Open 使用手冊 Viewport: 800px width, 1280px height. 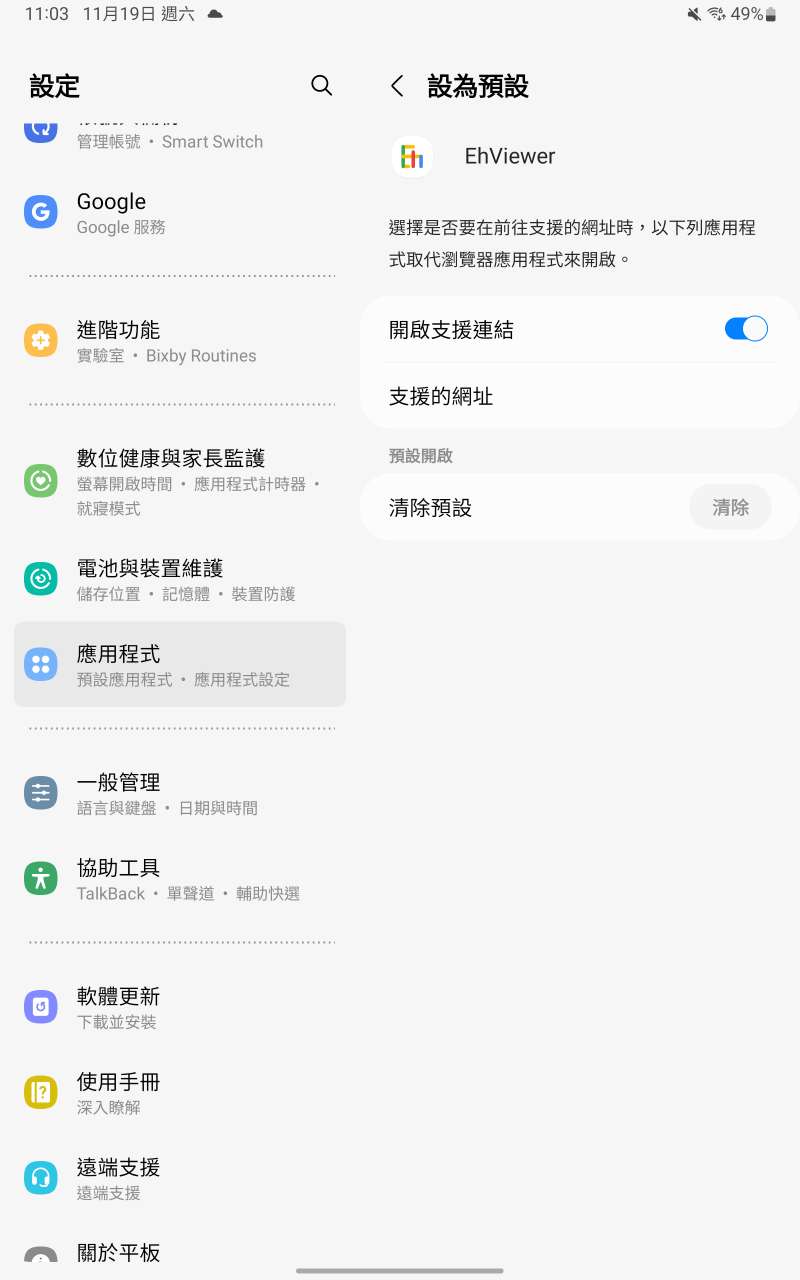(x=180, y=1093)
